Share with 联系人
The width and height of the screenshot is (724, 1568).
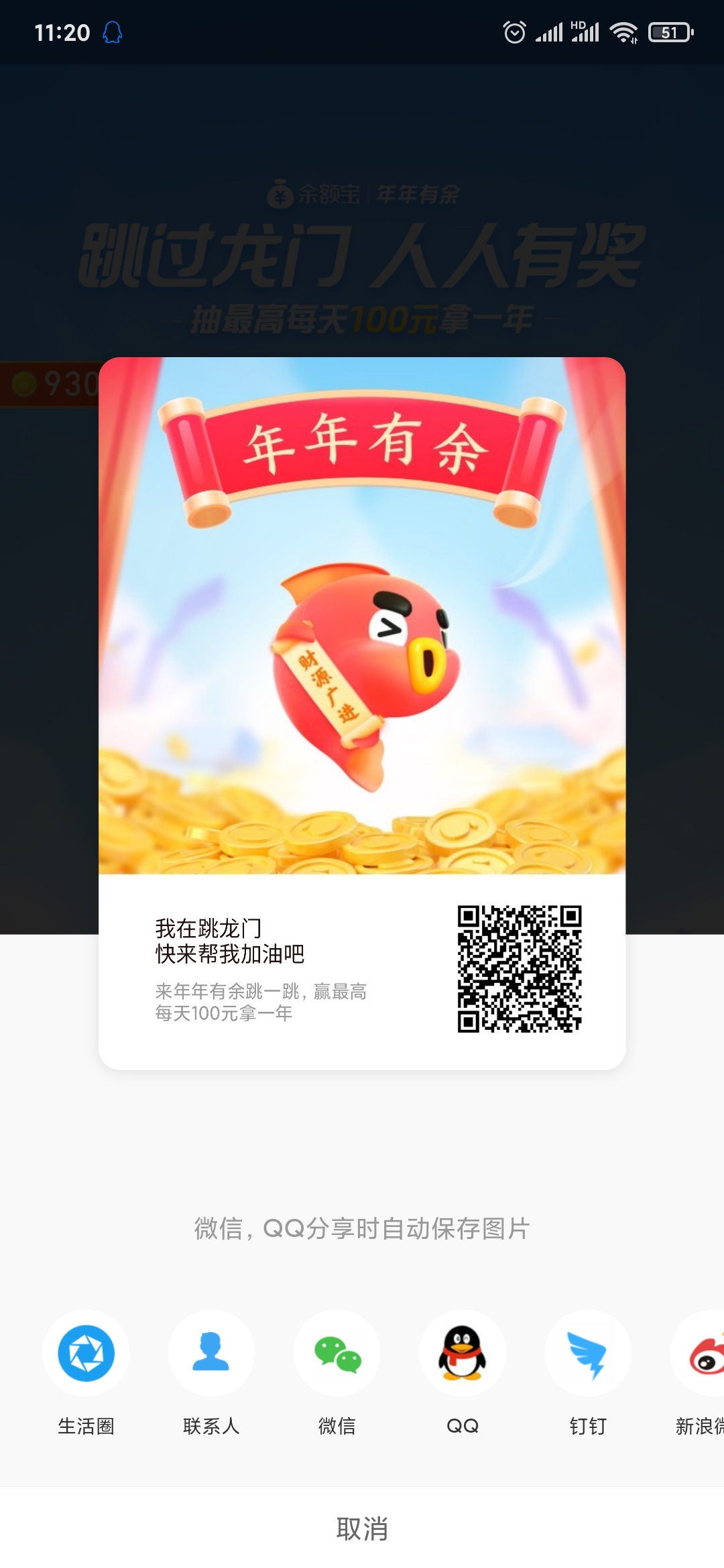click(211, 1353)
